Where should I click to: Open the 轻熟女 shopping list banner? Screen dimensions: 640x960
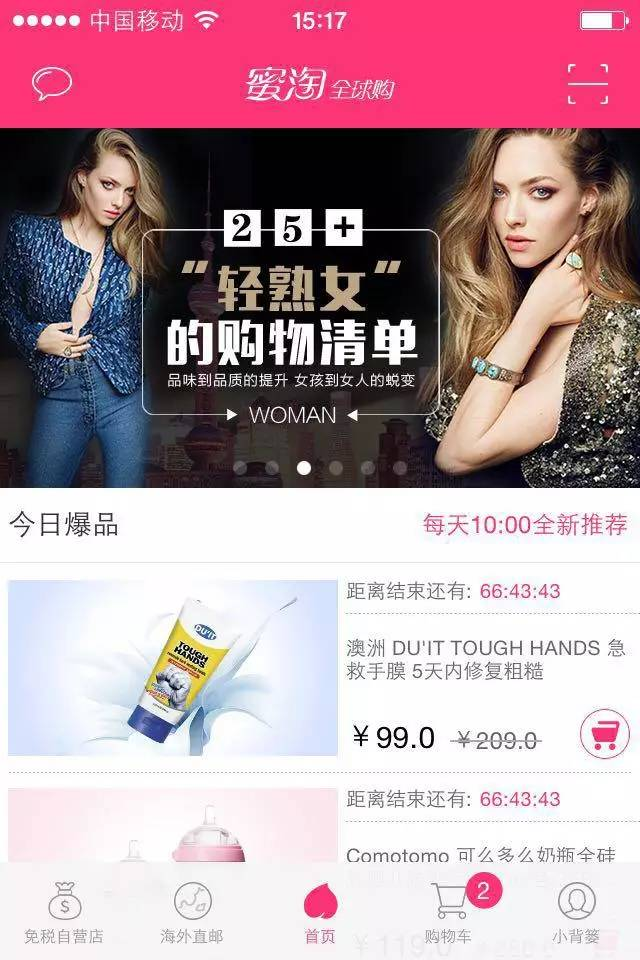tap(320, 308)
